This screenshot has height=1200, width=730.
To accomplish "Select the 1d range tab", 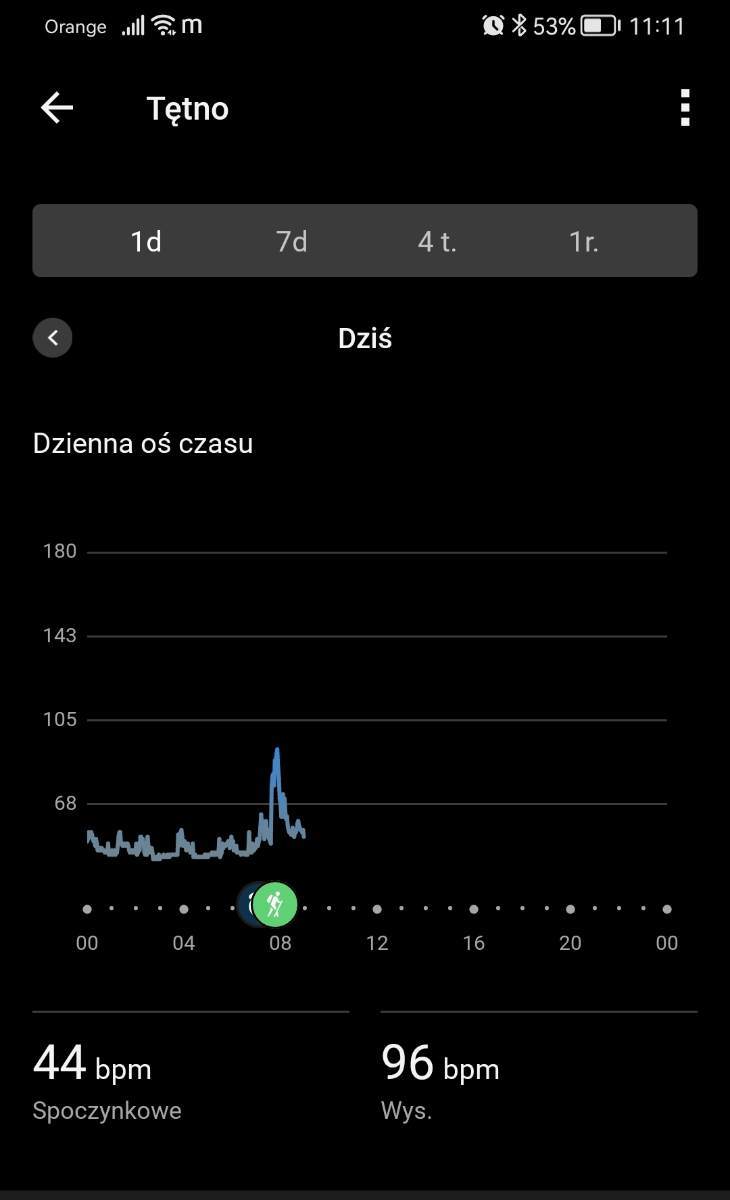I will (146, 241).
